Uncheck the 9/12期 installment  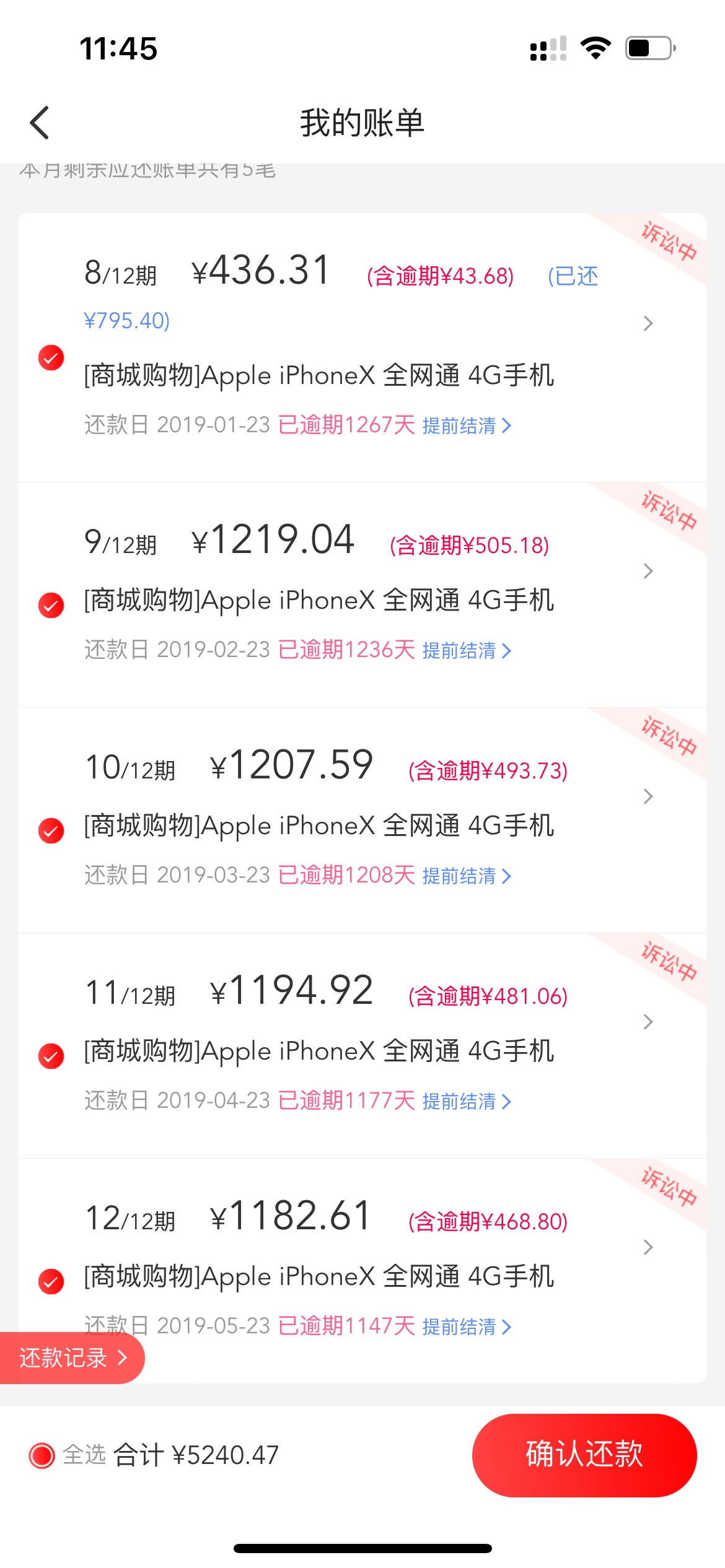tap(51, 605)
